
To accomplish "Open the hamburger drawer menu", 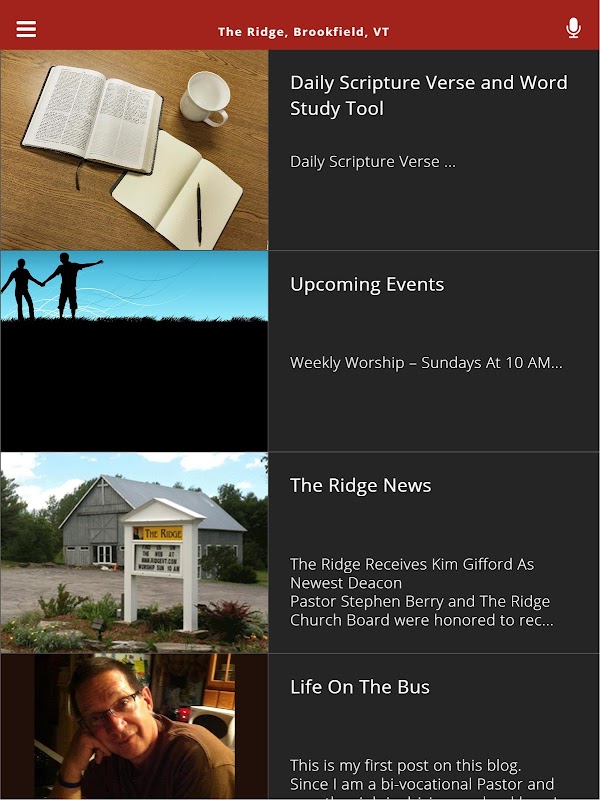I will (x=26, y=29).
